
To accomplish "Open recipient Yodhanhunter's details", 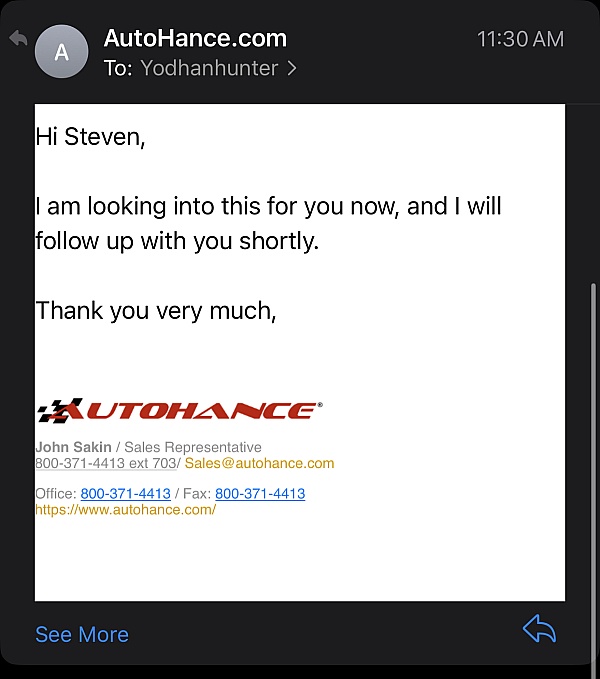I will click(x=219, y=68).
